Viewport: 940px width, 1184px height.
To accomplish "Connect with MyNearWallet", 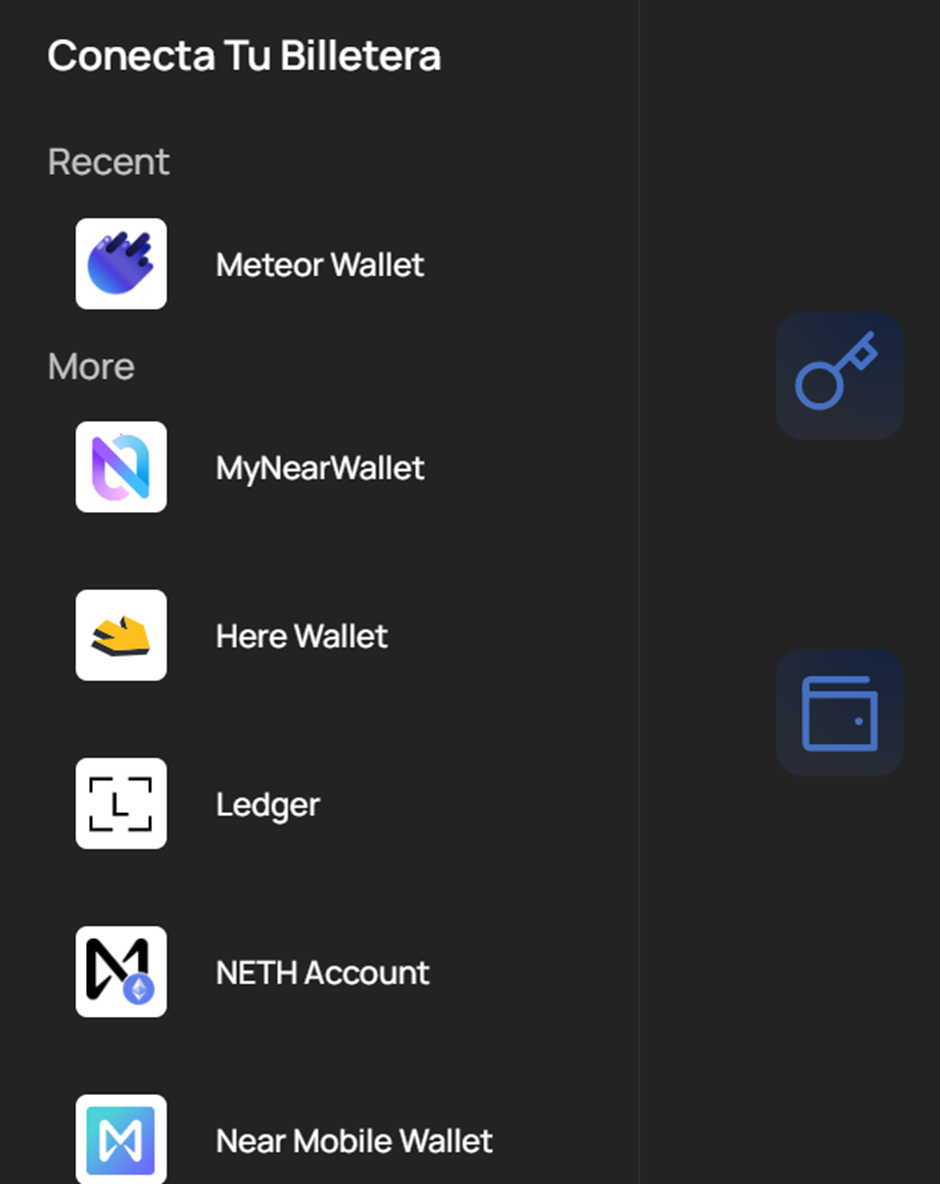I will [319, 468].
